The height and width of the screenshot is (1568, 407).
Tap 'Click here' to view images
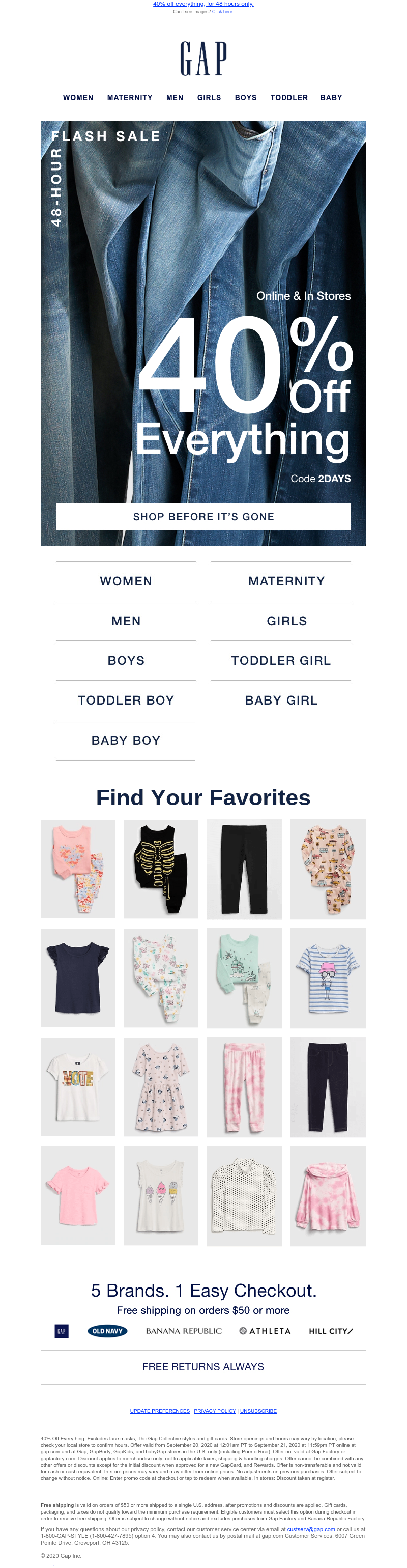coord(222,12)
